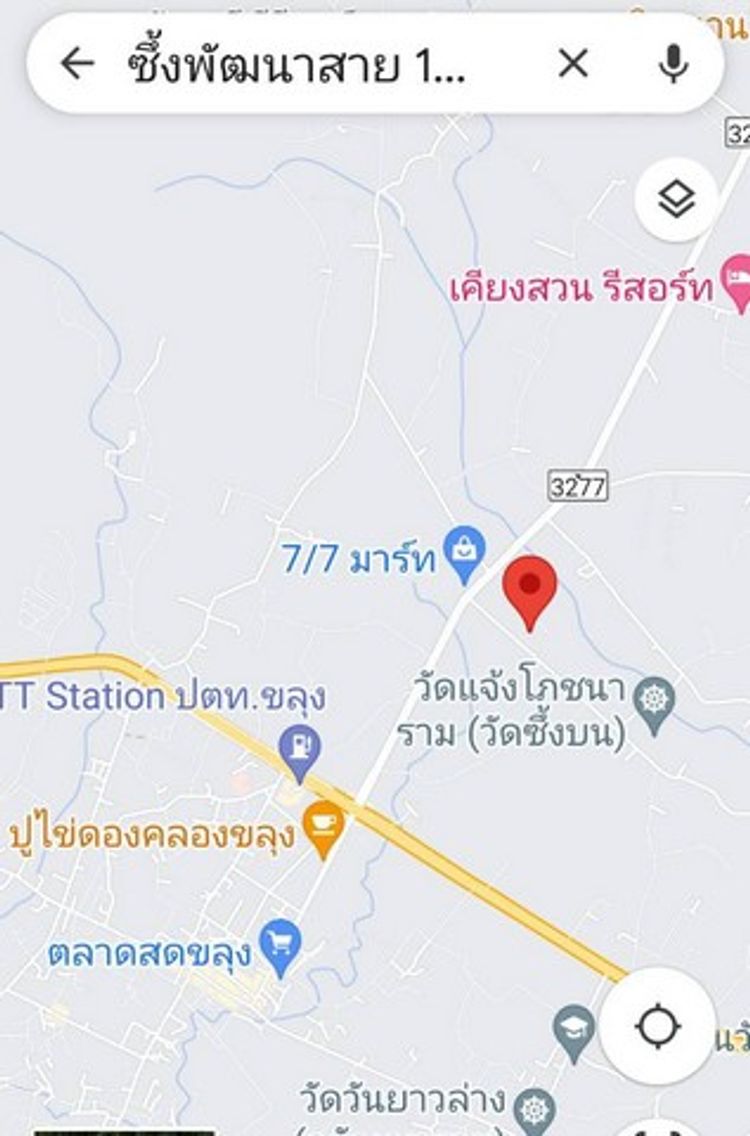Open วัดแจ้งโภชนาราม temple marker
The width and height of the screenshot is (750, 1136).
click(655, 704)
